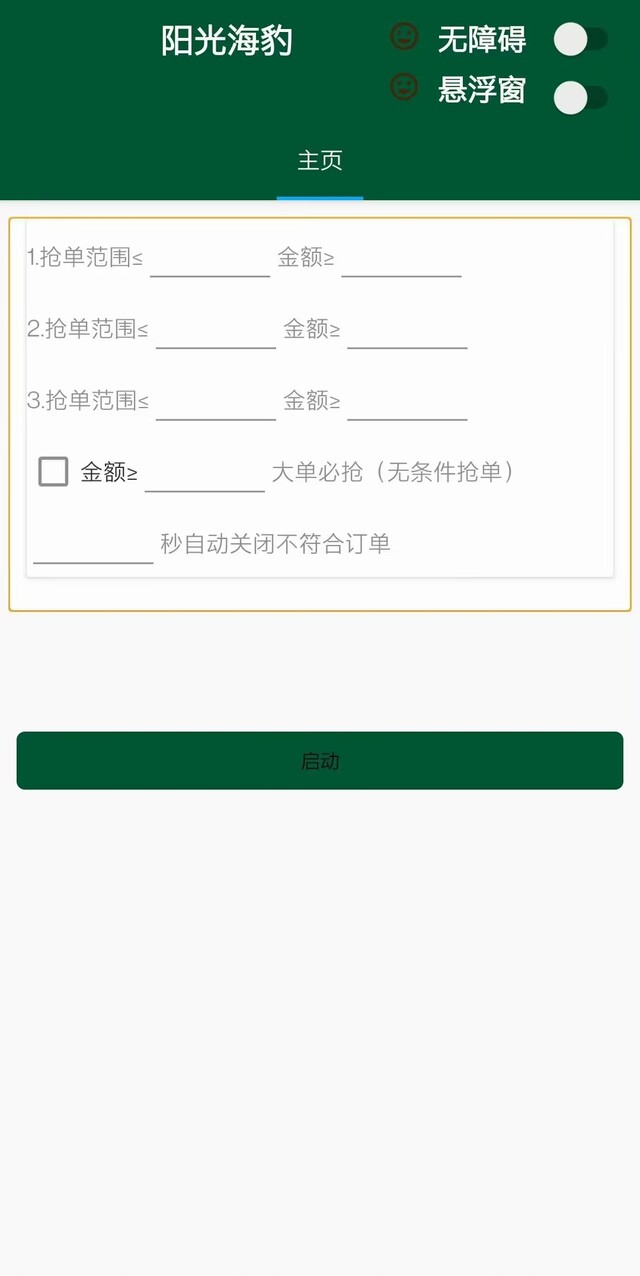Focus the 金额≥ field in row 1
The width and height of the screenshot is (640, 1276).
[x=401, y=257]
